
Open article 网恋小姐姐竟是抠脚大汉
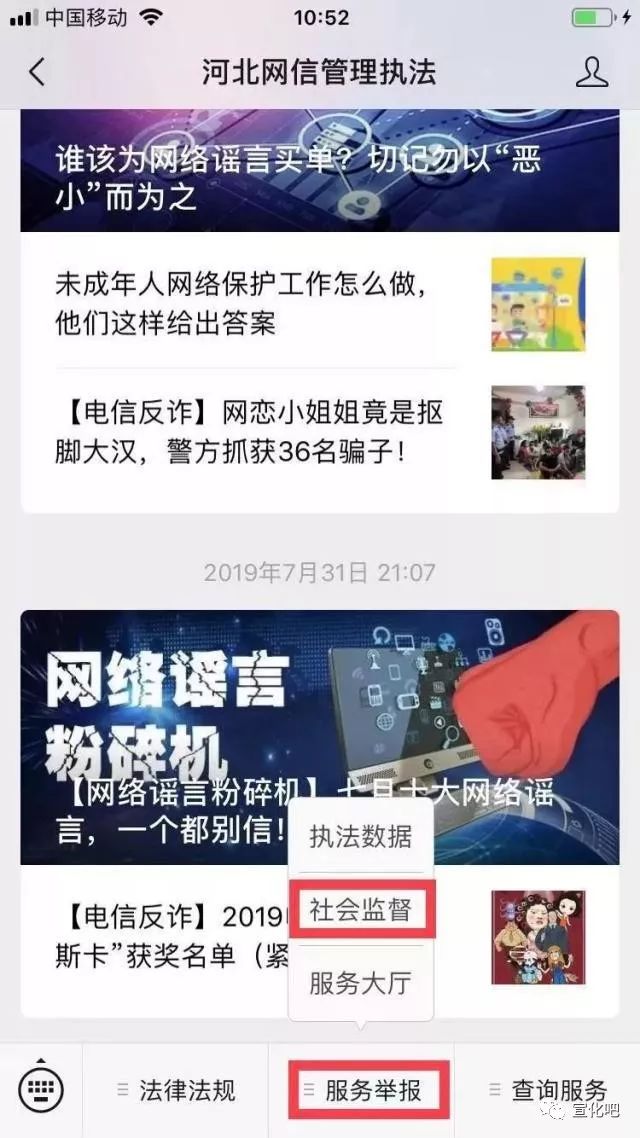coord(250,431)
